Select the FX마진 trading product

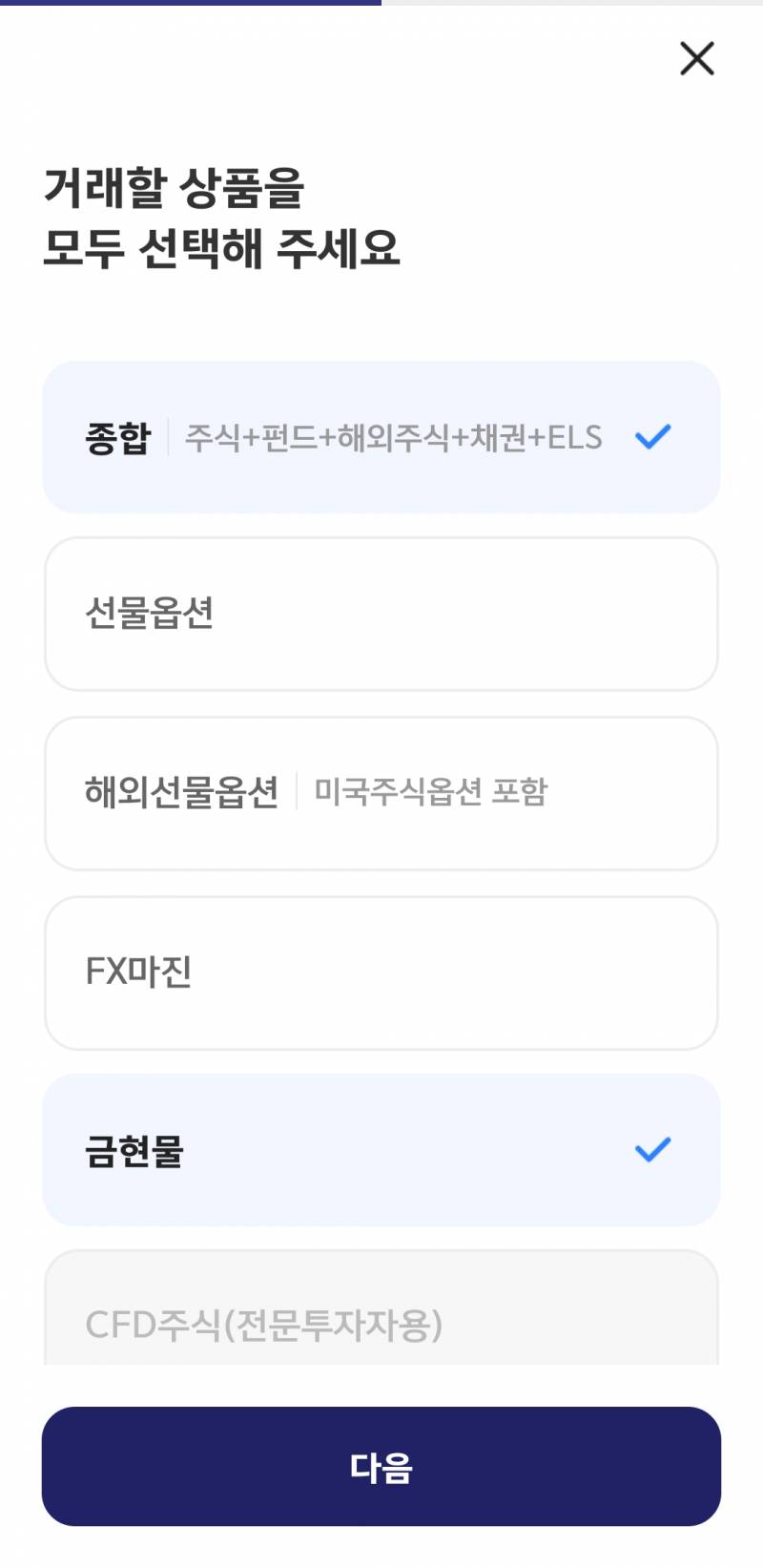381,972
